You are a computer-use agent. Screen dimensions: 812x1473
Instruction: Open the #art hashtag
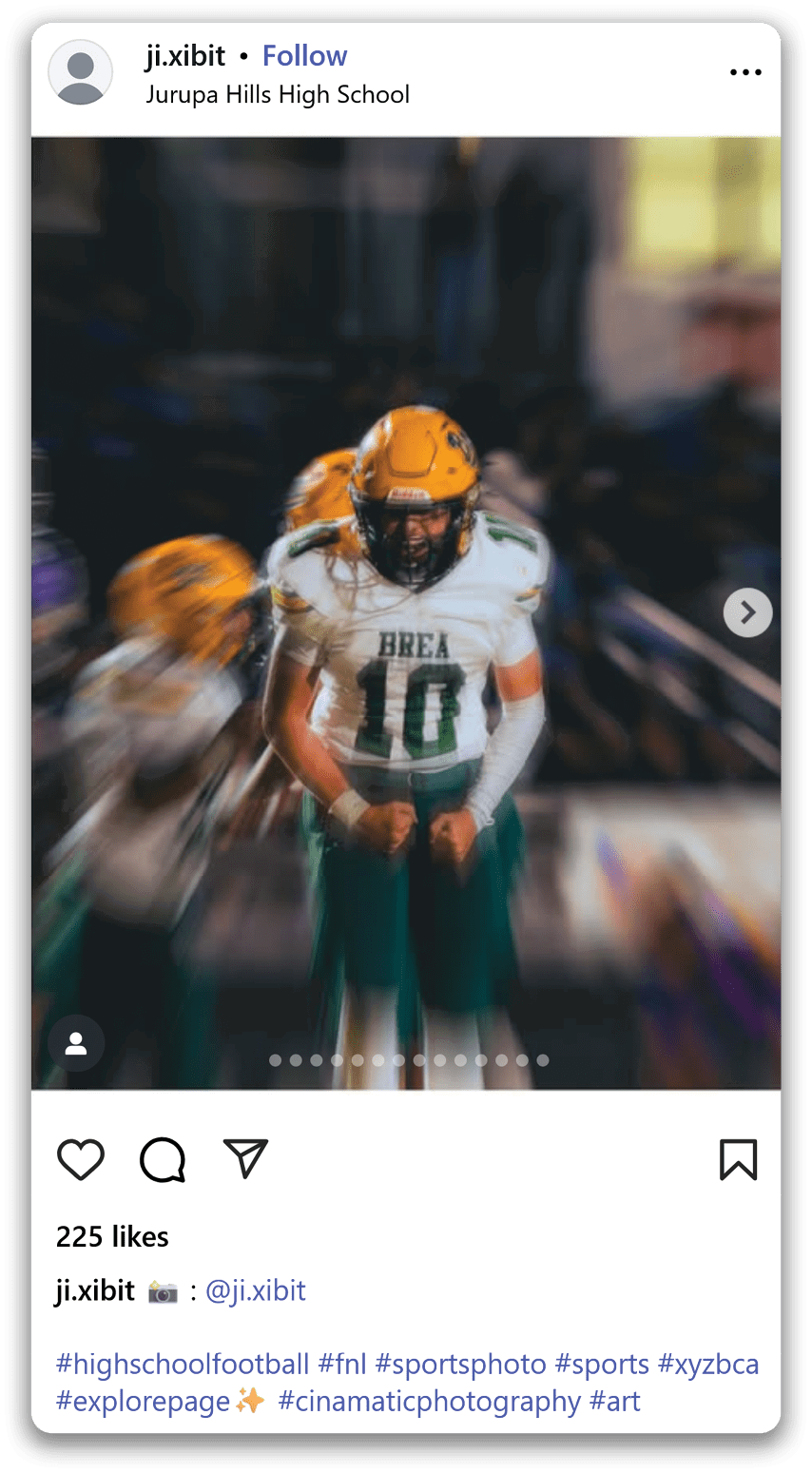615,1402
